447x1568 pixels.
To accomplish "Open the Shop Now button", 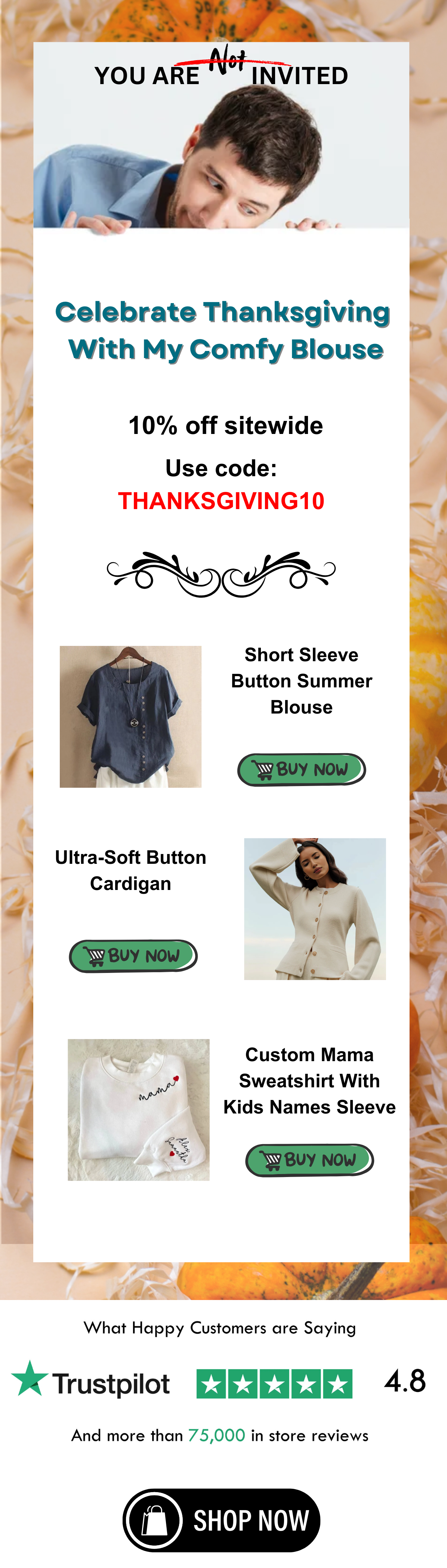I will point(222,1520).
